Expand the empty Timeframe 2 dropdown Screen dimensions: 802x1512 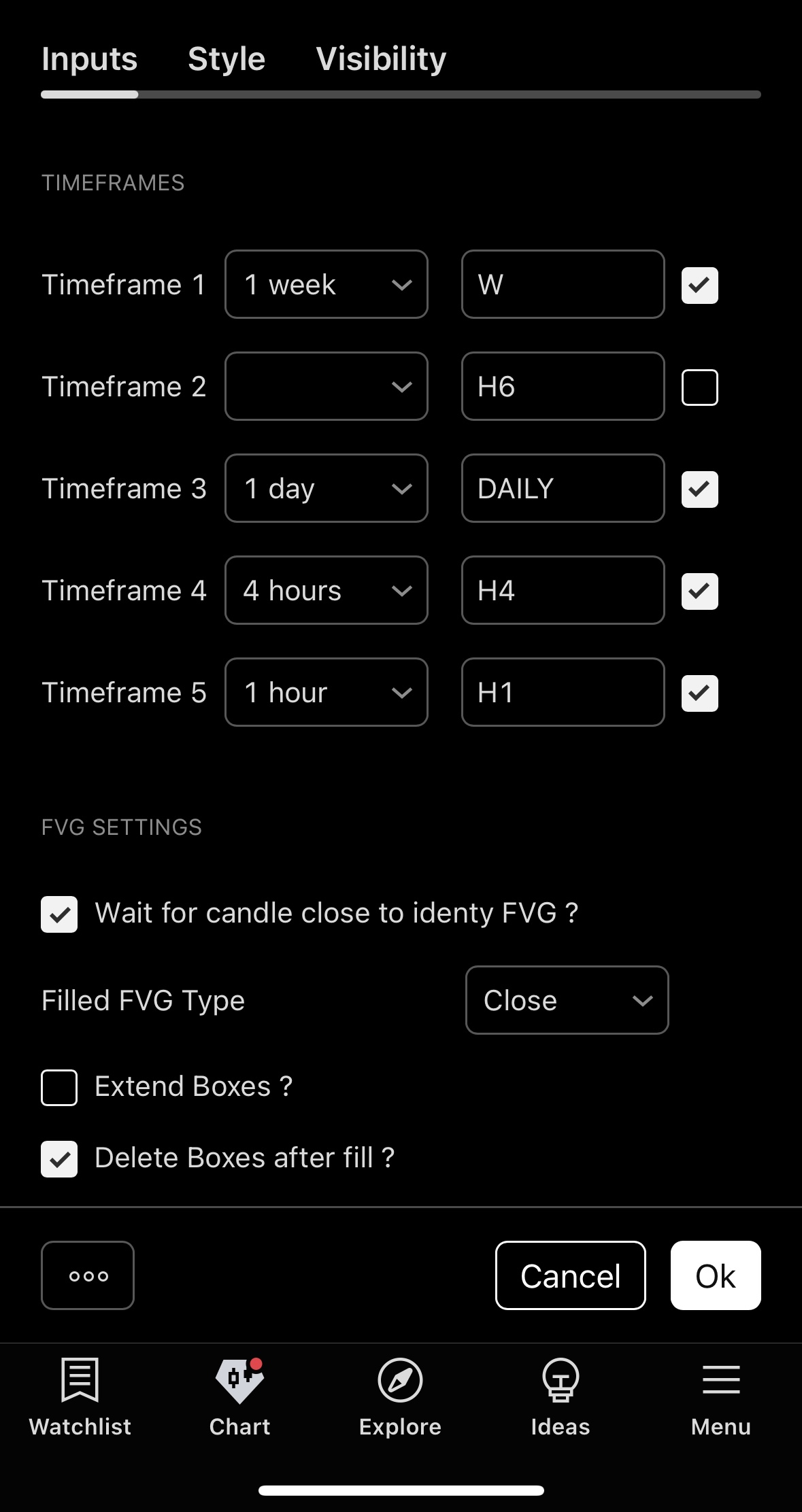coord(326,386)
